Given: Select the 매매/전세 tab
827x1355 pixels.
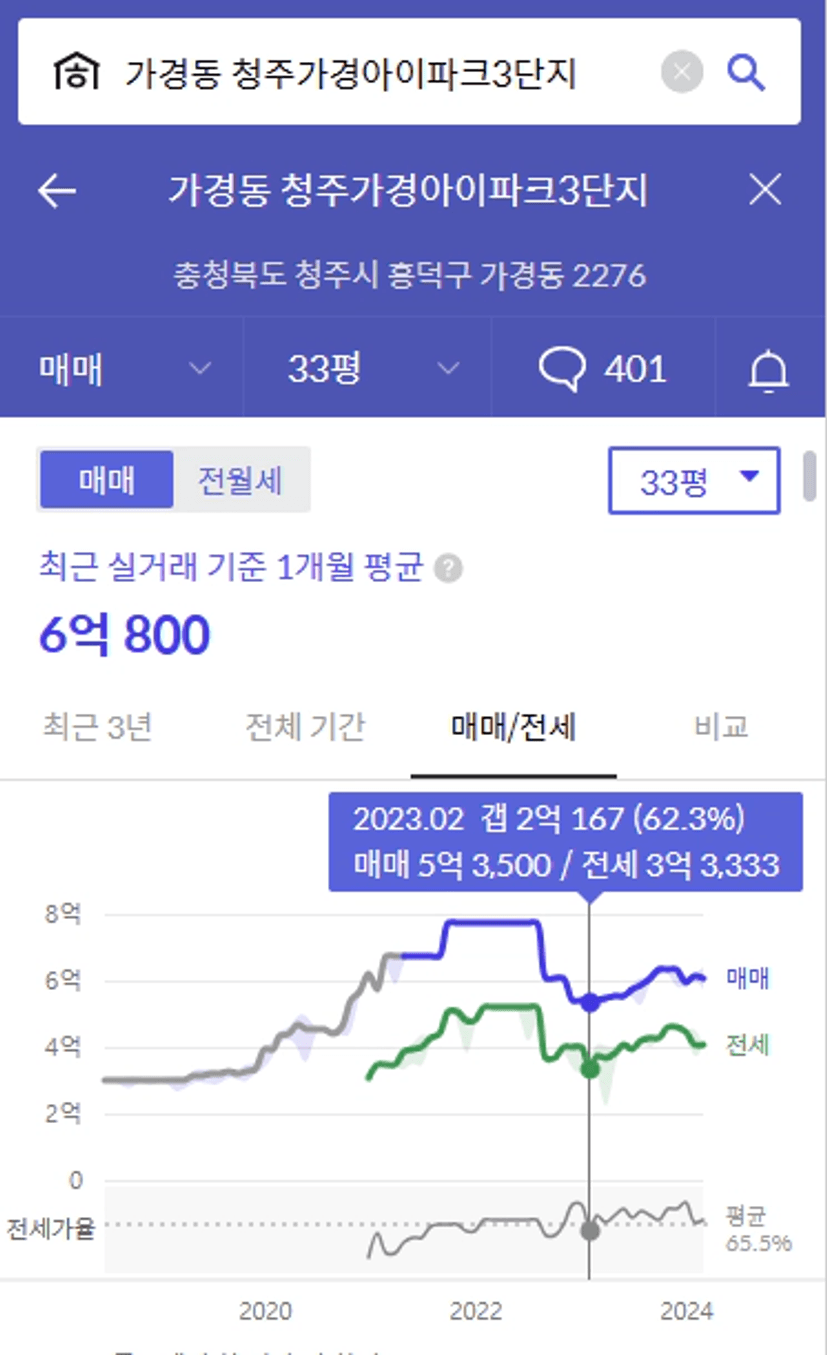Looking at the screenshot, I should coord(514,727).
